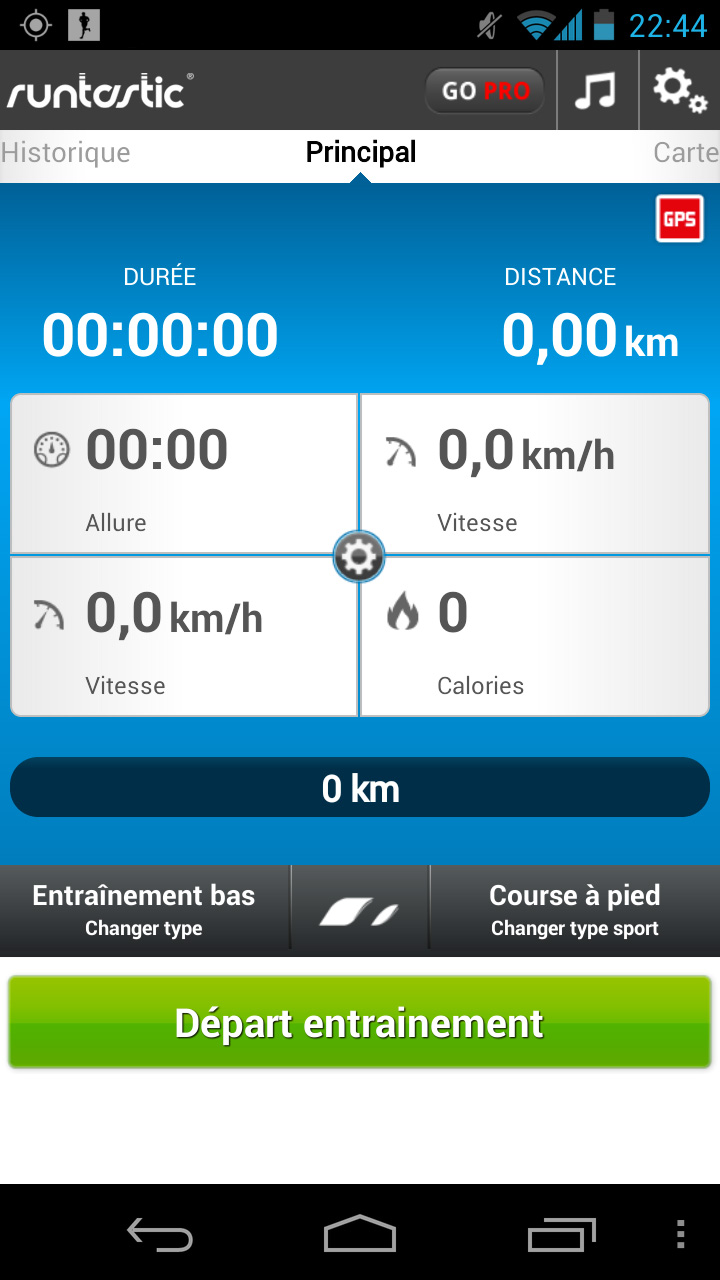The height and width of the screenshot is (1280, 720).
Task: Open the settings gears in top bar
Action: (680, 91)
